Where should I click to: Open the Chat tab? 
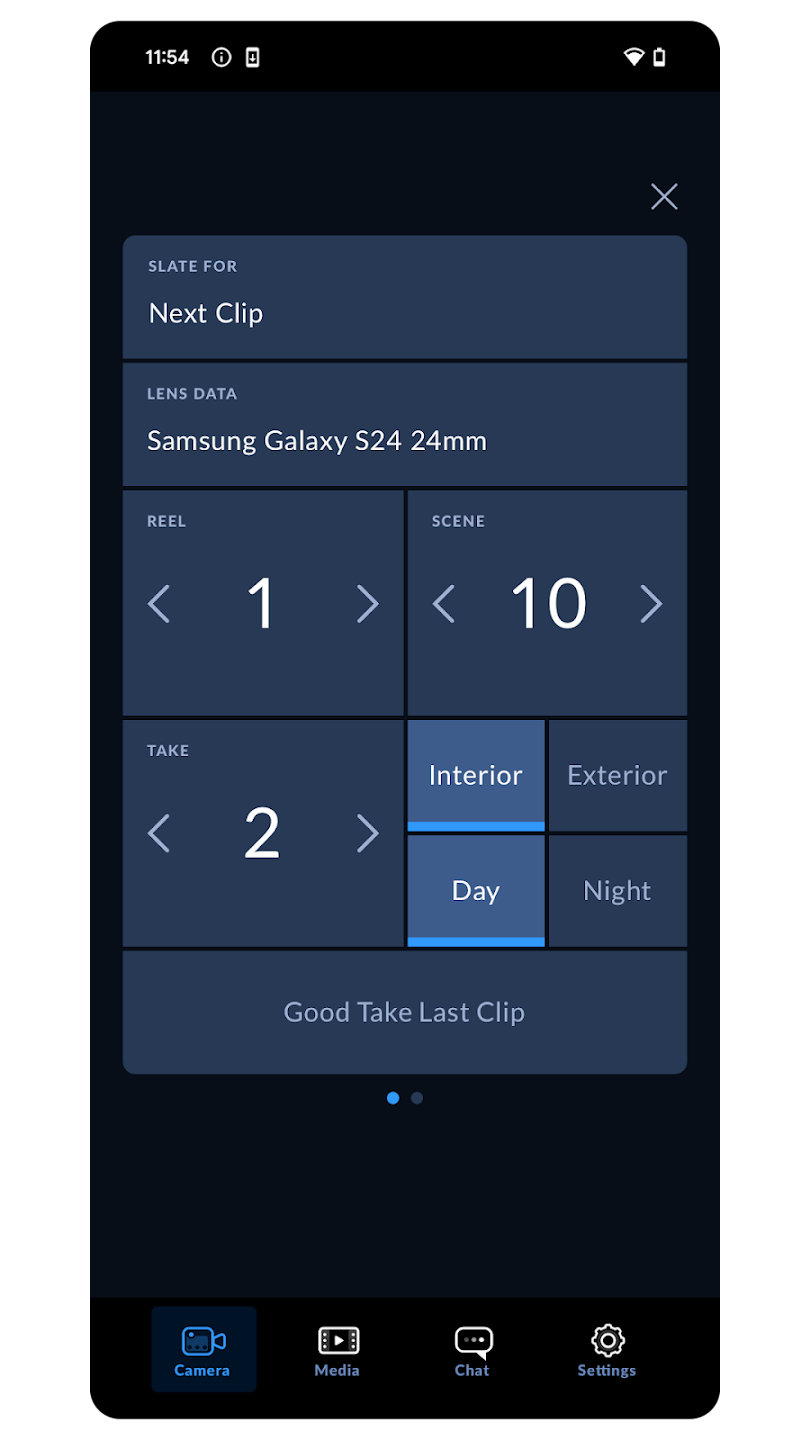pos(472,1350)
